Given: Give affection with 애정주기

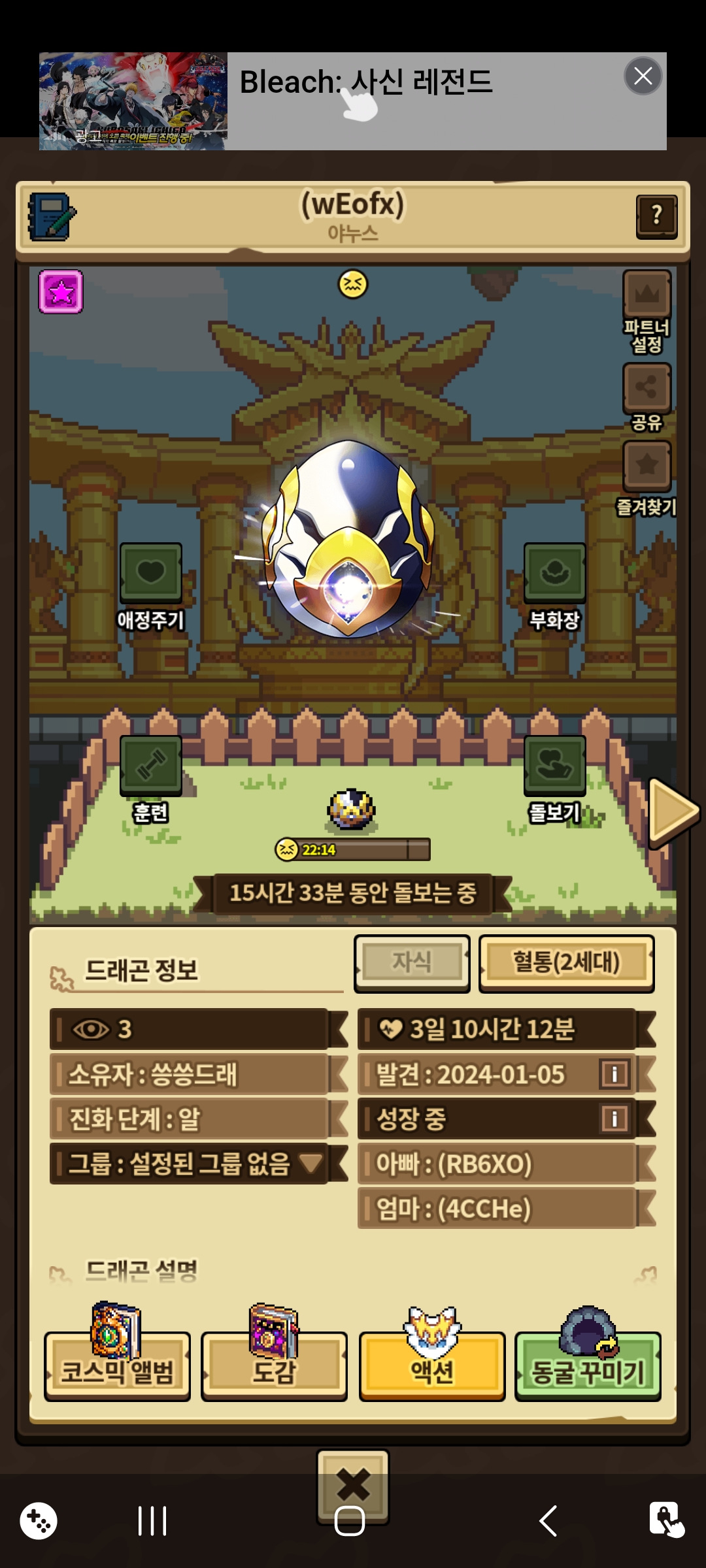Looking at the screenshot, I should (x=150, y=574).
